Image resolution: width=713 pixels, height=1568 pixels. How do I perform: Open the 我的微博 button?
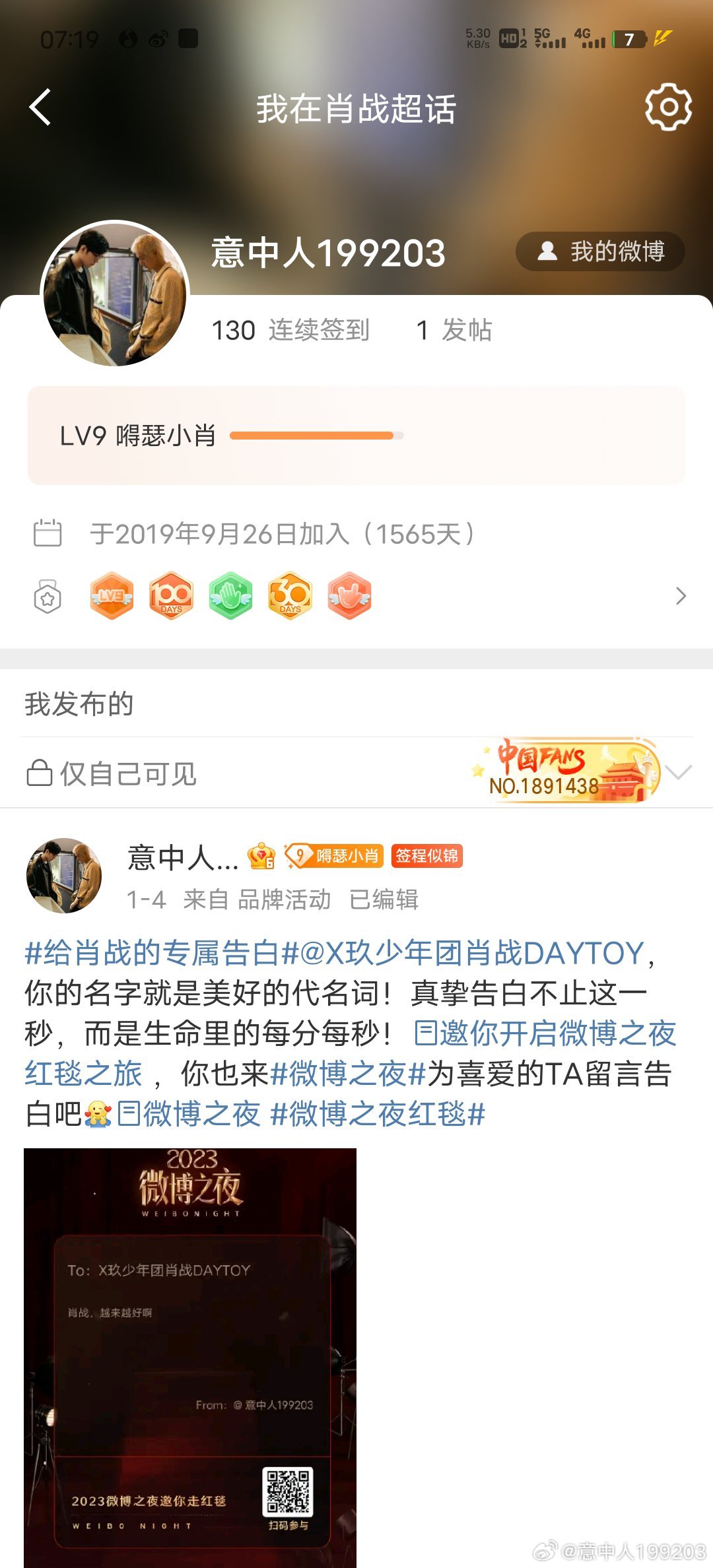point(600,251)
